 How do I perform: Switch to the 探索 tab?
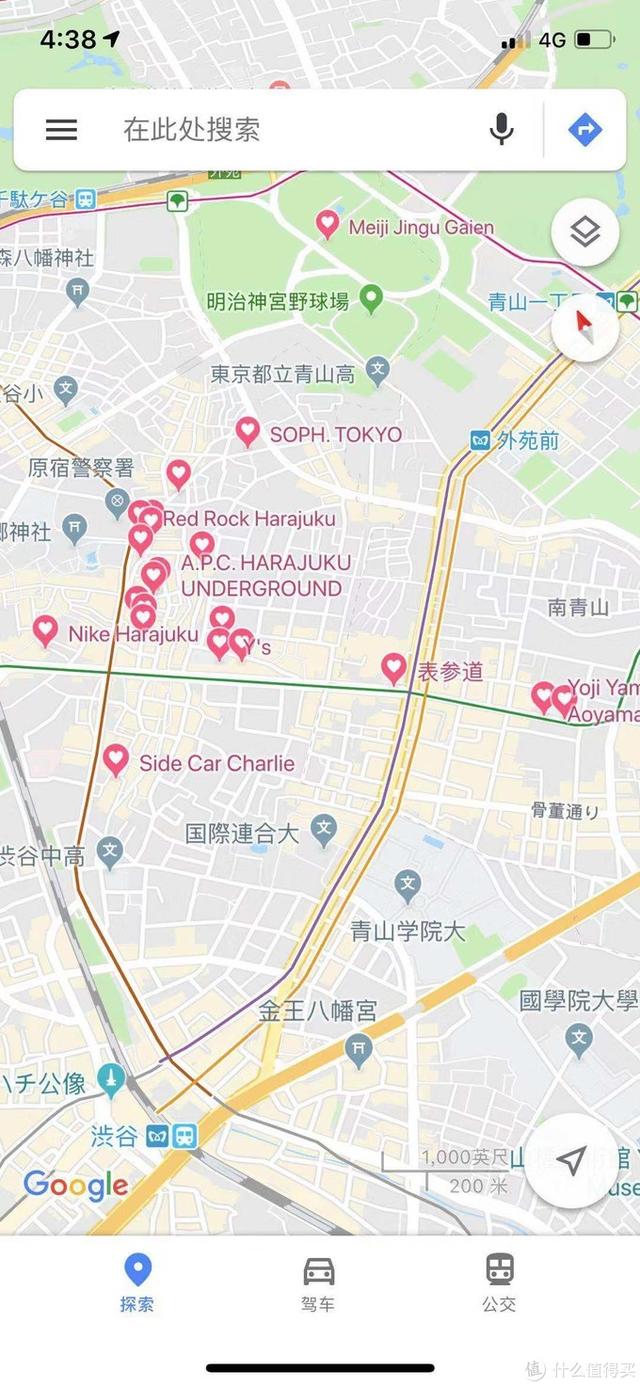pos(137,1282)
